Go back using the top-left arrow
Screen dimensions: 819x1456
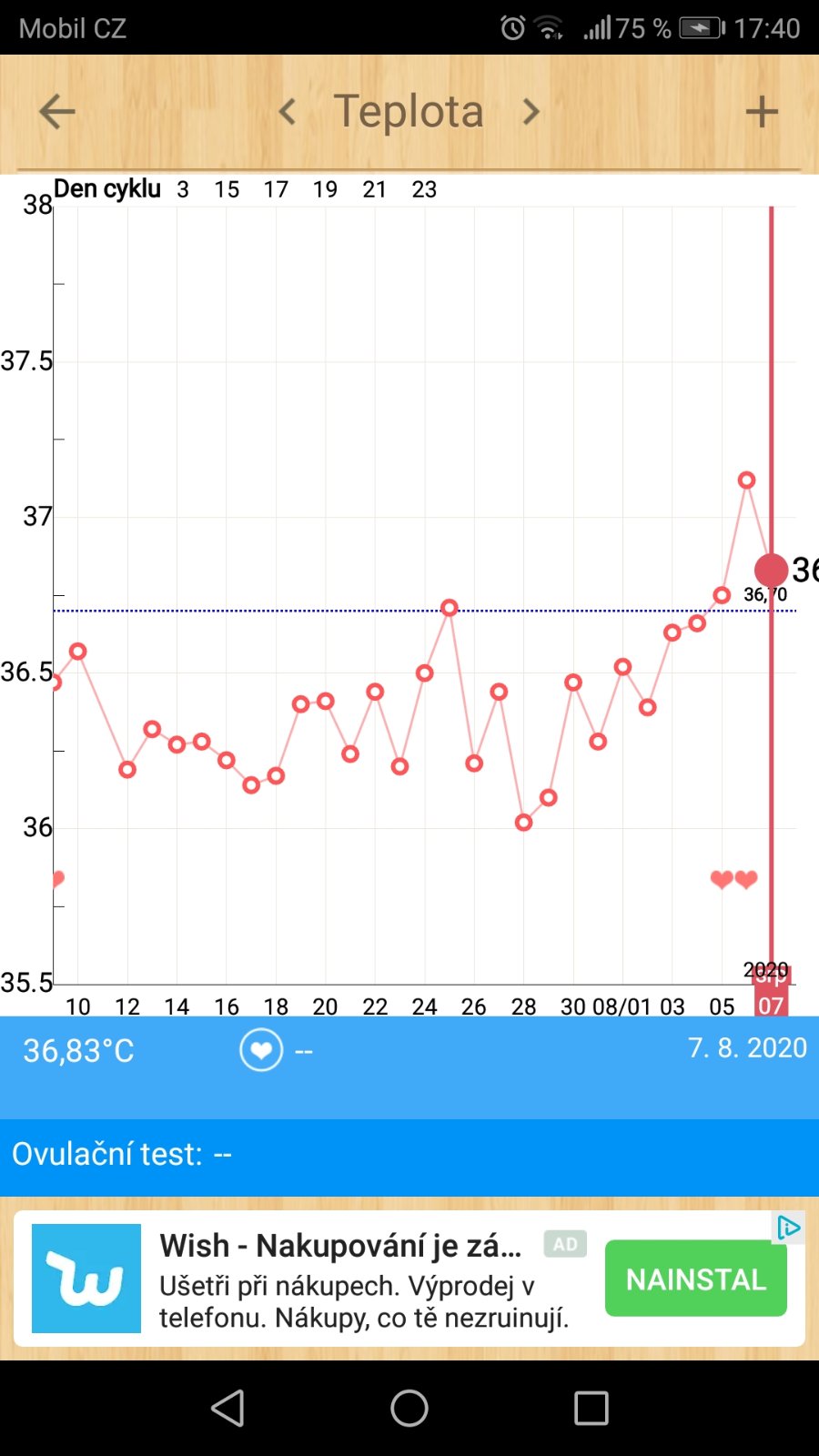pos(56,112)
